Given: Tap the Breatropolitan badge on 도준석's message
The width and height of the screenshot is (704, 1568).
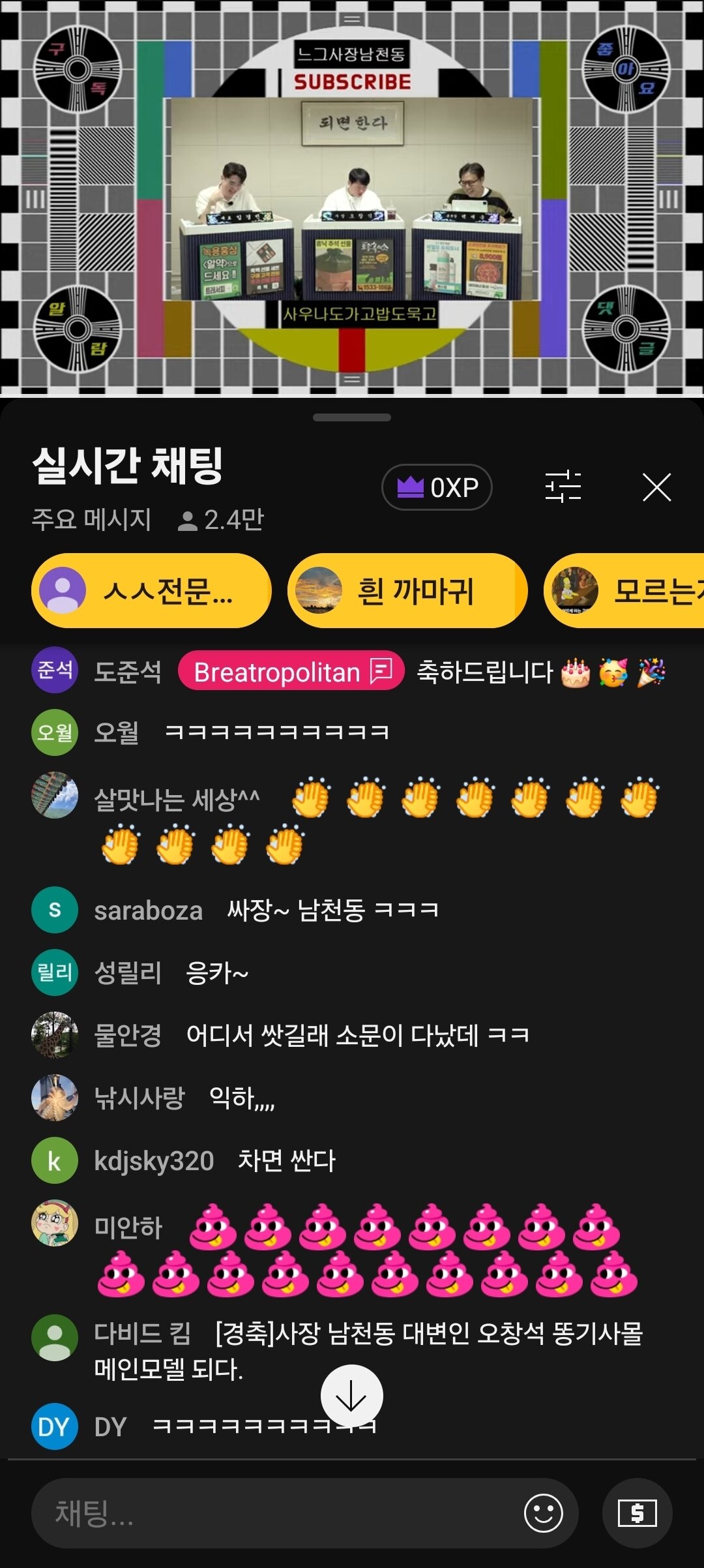Looking at the screenshot, I should [291, 671].
